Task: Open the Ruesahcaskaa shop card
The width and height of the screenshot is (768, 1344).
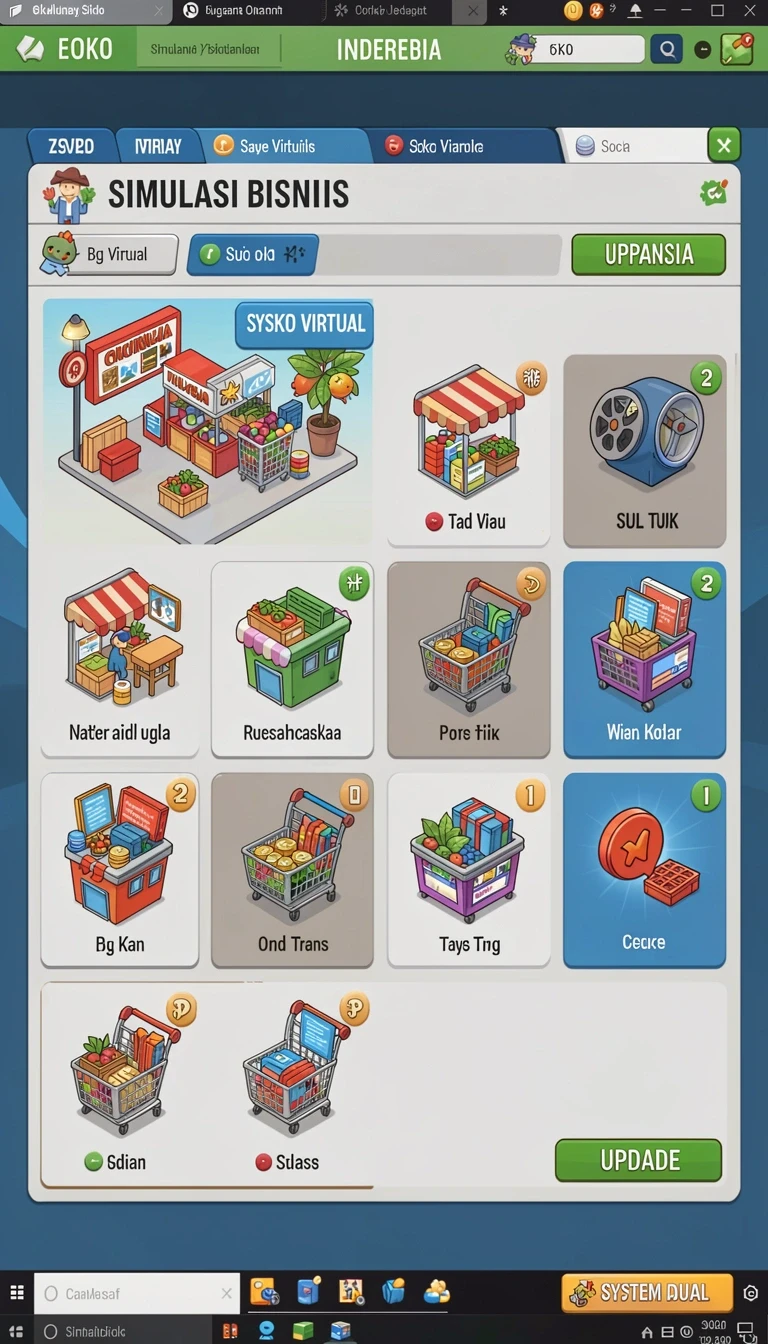Action: 292,660
